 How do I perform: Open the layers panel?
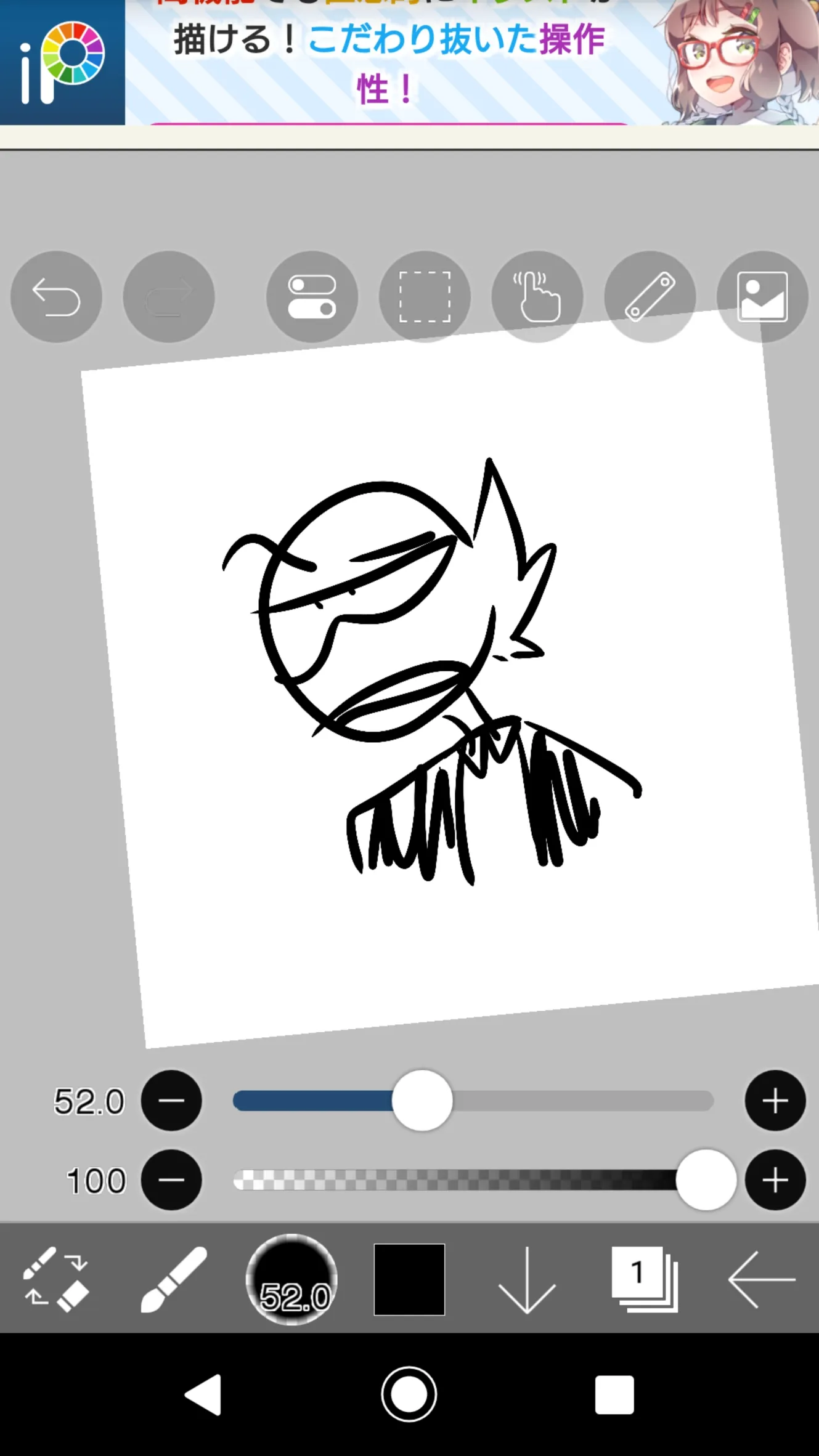[x=645, y=1279]
